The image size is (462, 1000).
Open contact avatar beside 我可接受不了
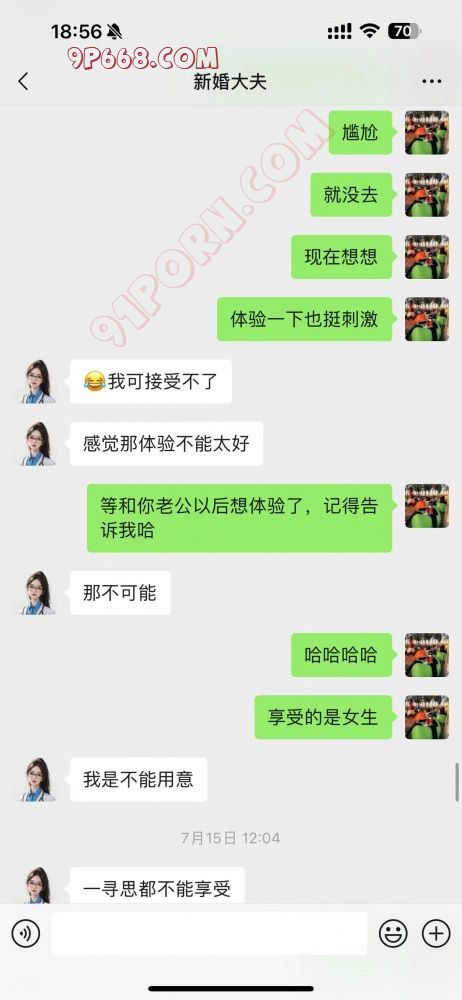point(38,381)
